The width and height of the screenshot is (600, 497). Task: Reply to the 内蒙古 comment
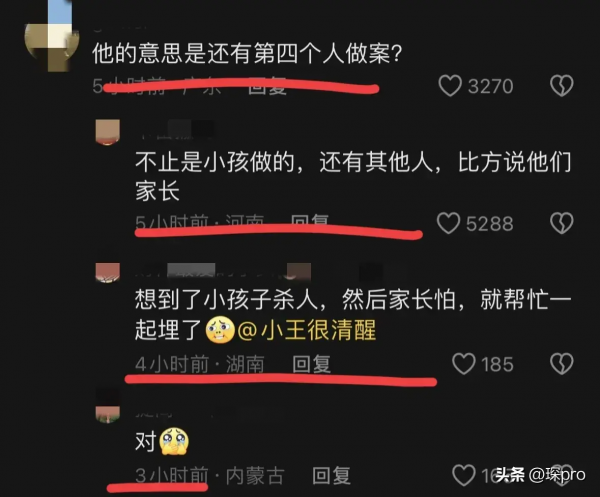coord(331,475)
